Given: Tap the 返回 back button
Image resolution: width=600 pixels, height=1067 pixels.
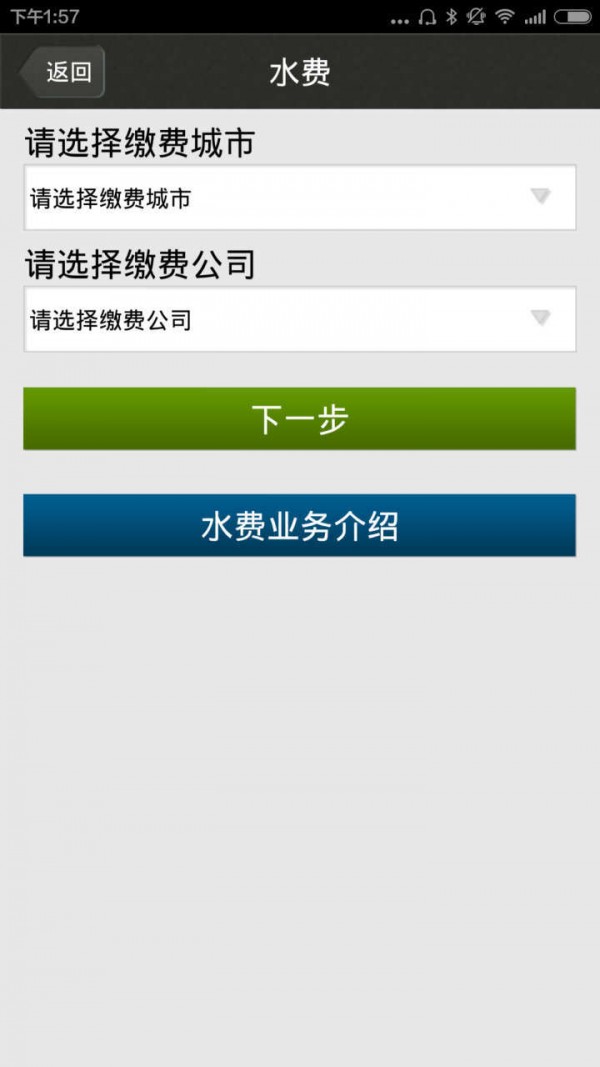Looking at the screenshot, I should tap(63, 72).
